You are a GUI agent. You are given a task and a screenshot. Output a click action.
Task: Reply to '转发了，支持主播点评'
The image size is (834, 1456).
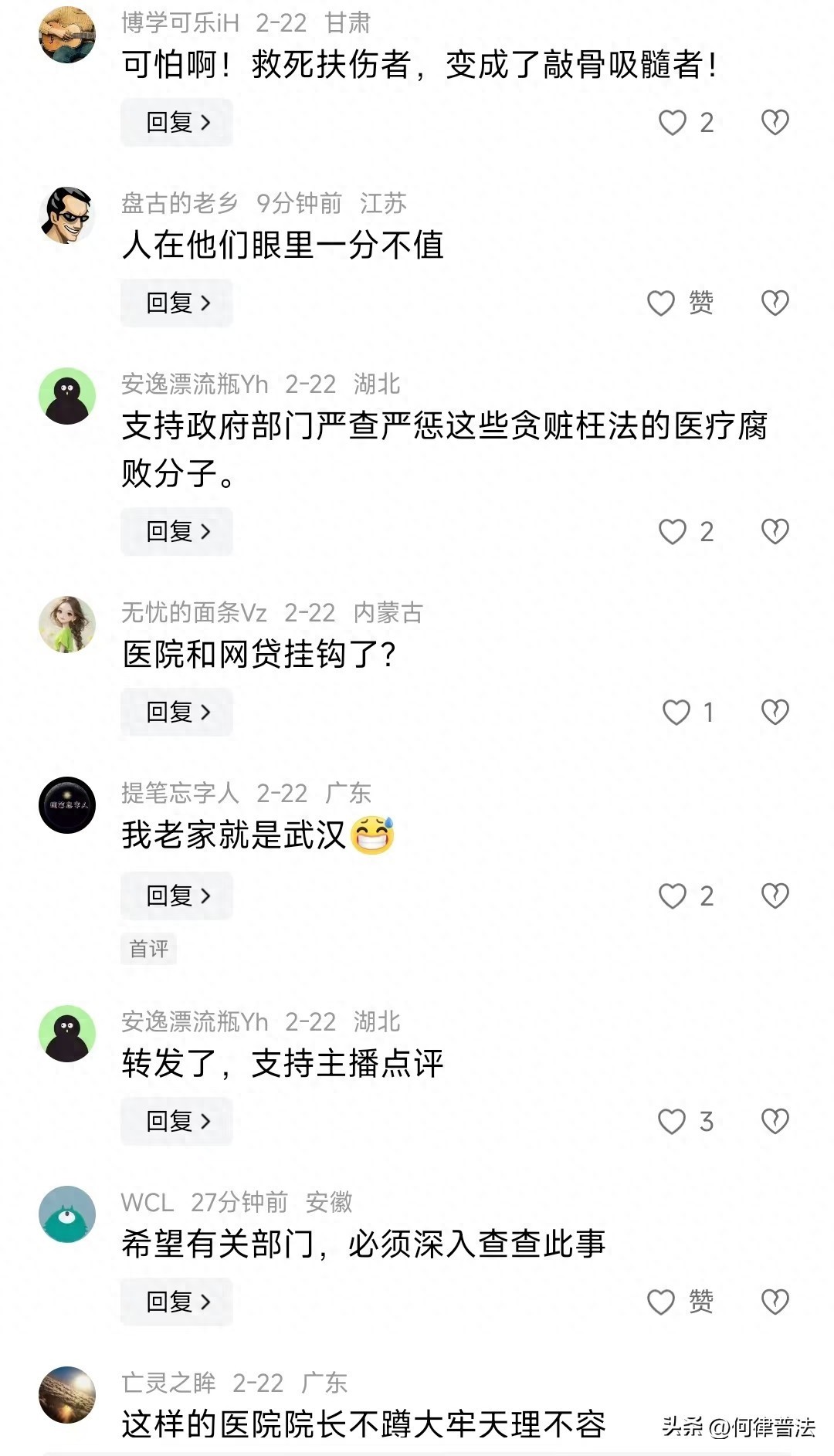(x=177, y=1121)
